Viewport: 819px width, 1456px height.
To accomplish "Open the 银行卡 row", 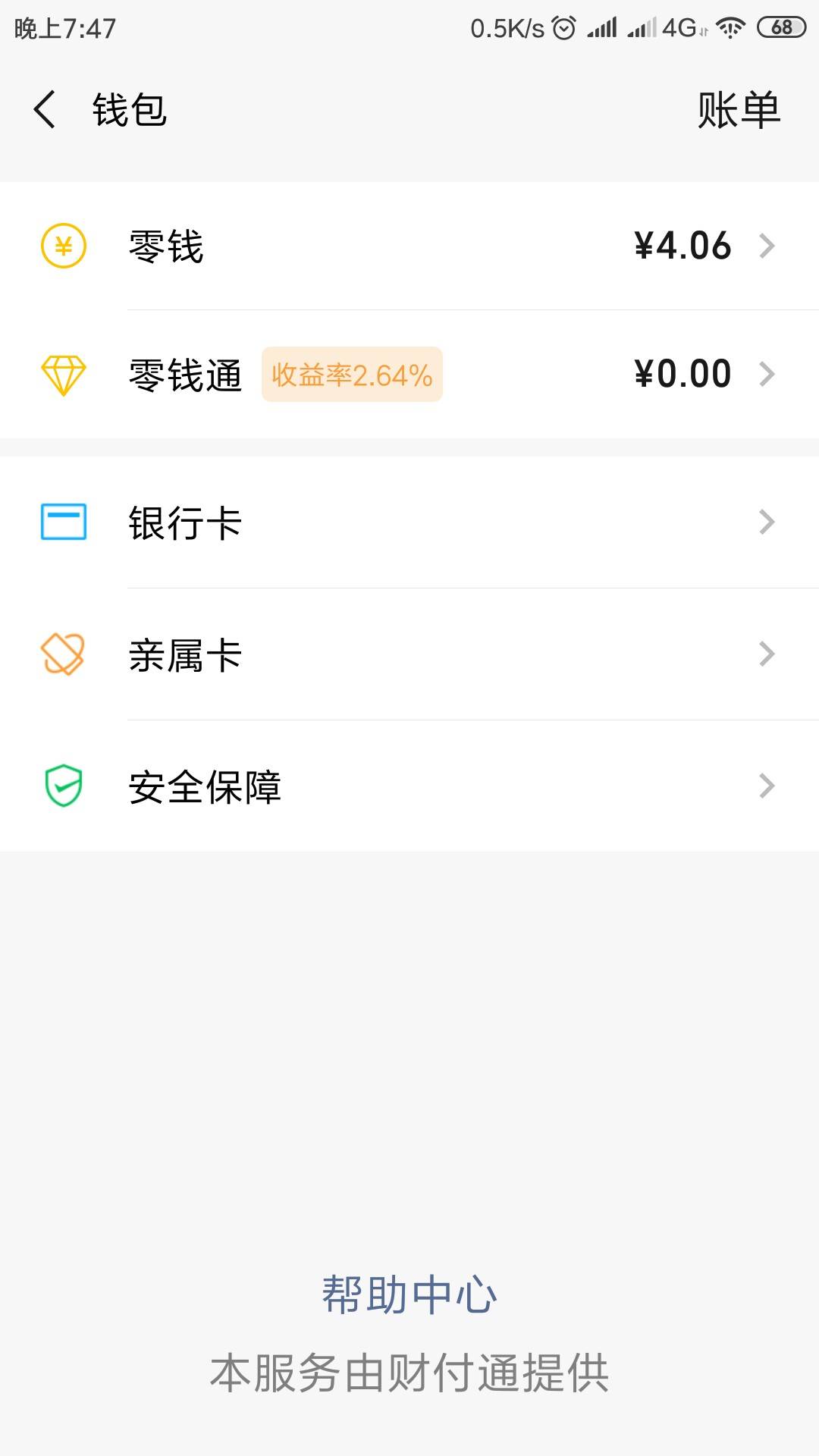I will click(x=409, y=522).
